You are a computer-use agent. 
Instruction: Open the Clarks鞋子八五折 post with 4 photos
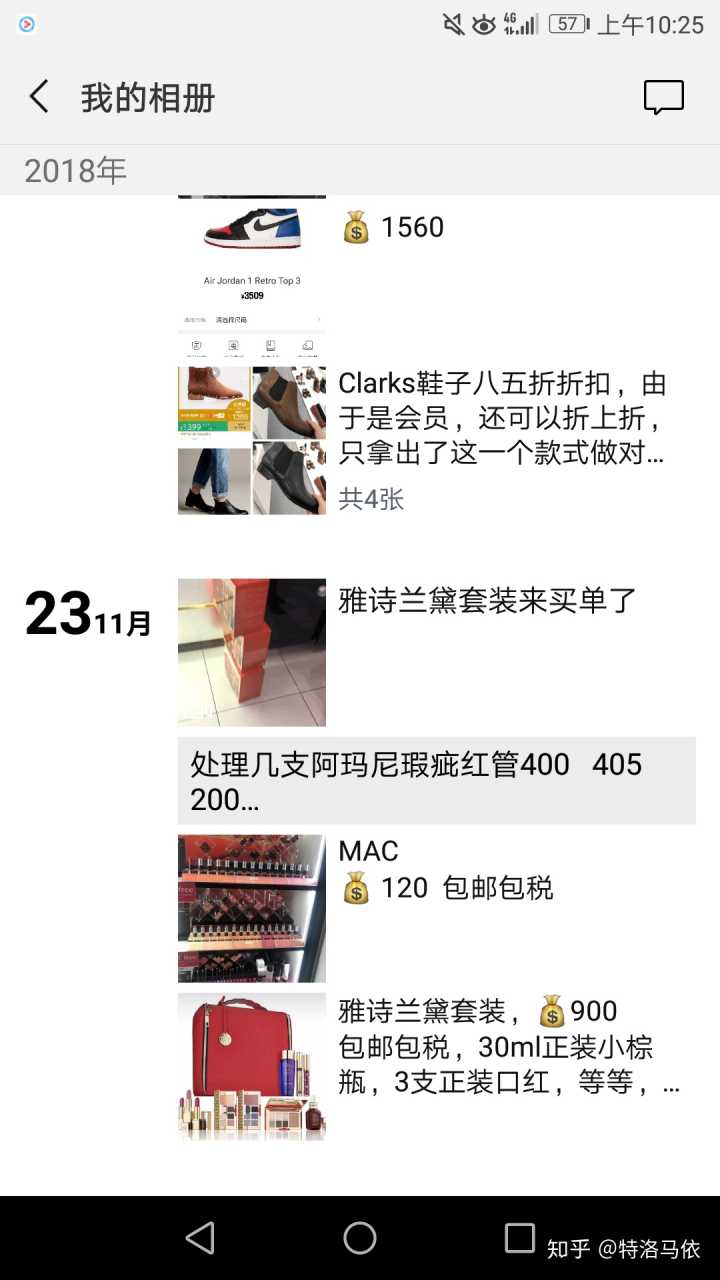pos(252,440)
